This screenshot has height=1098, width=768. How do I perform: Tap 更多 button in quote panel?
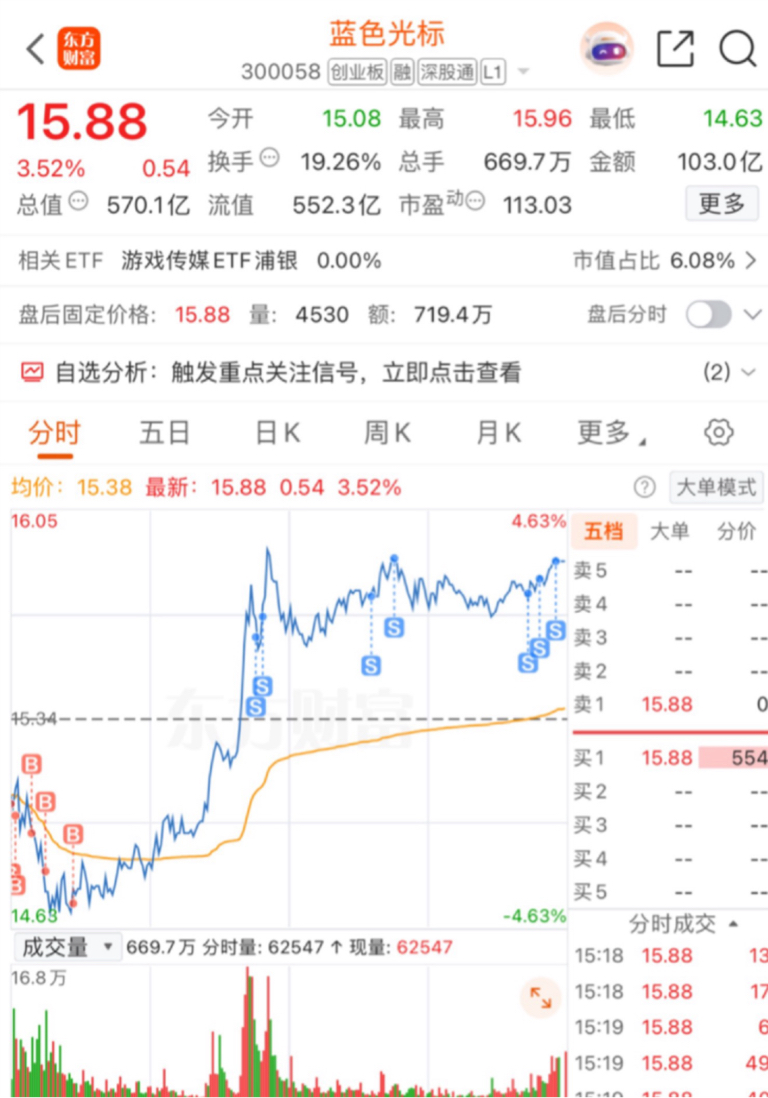tap(722, 204)
